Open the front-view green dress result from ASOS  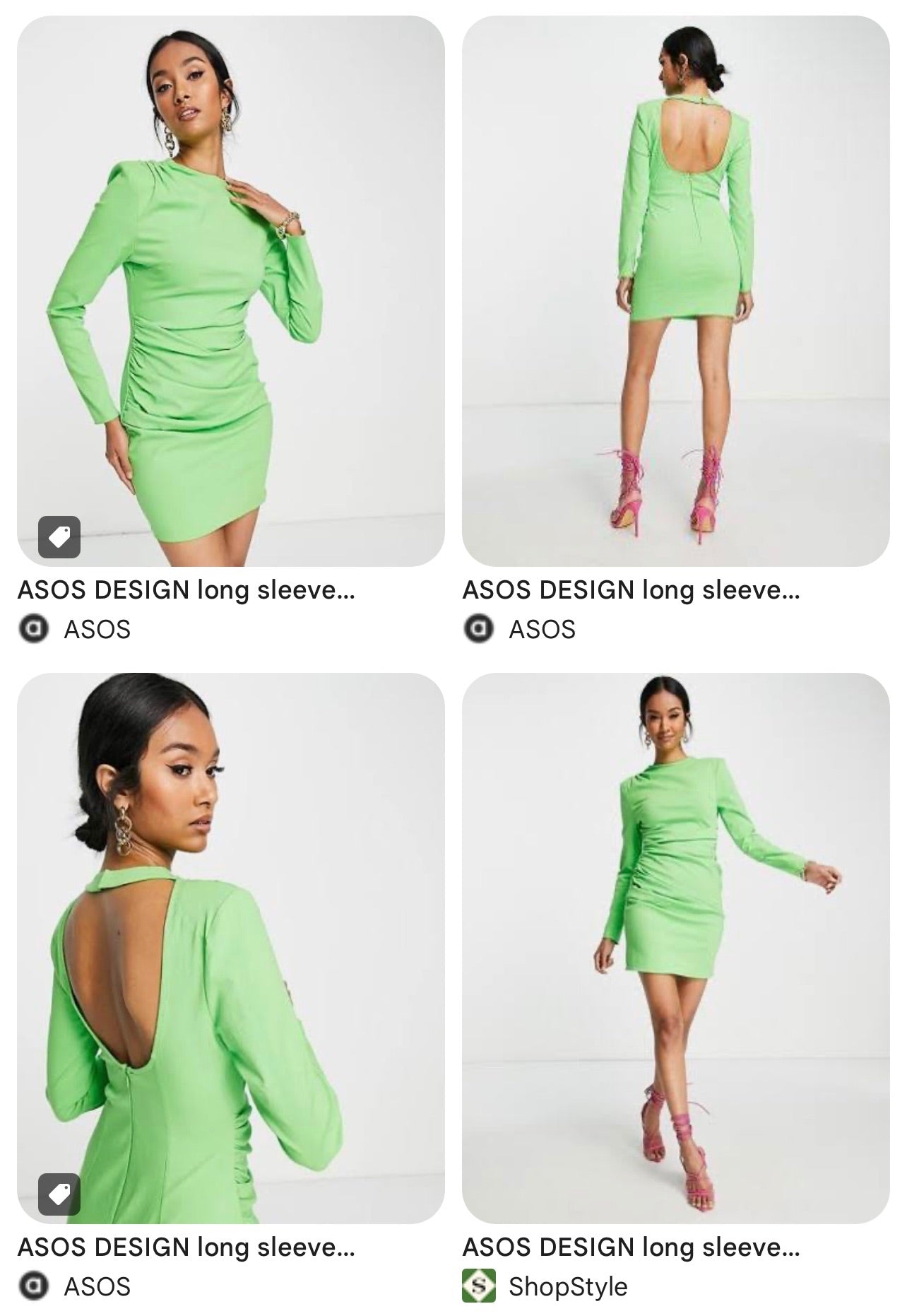(230, 291)
